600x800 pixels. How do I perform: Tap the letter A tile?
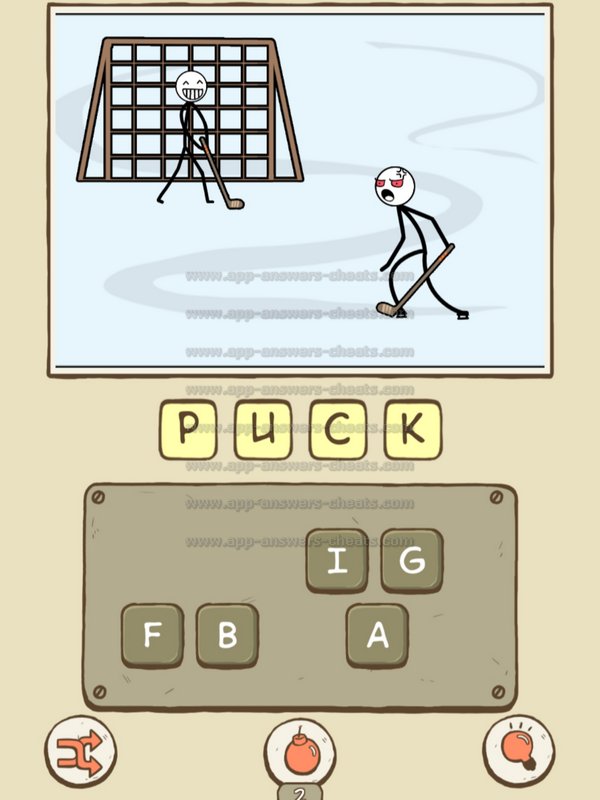(x=377, y=636)
